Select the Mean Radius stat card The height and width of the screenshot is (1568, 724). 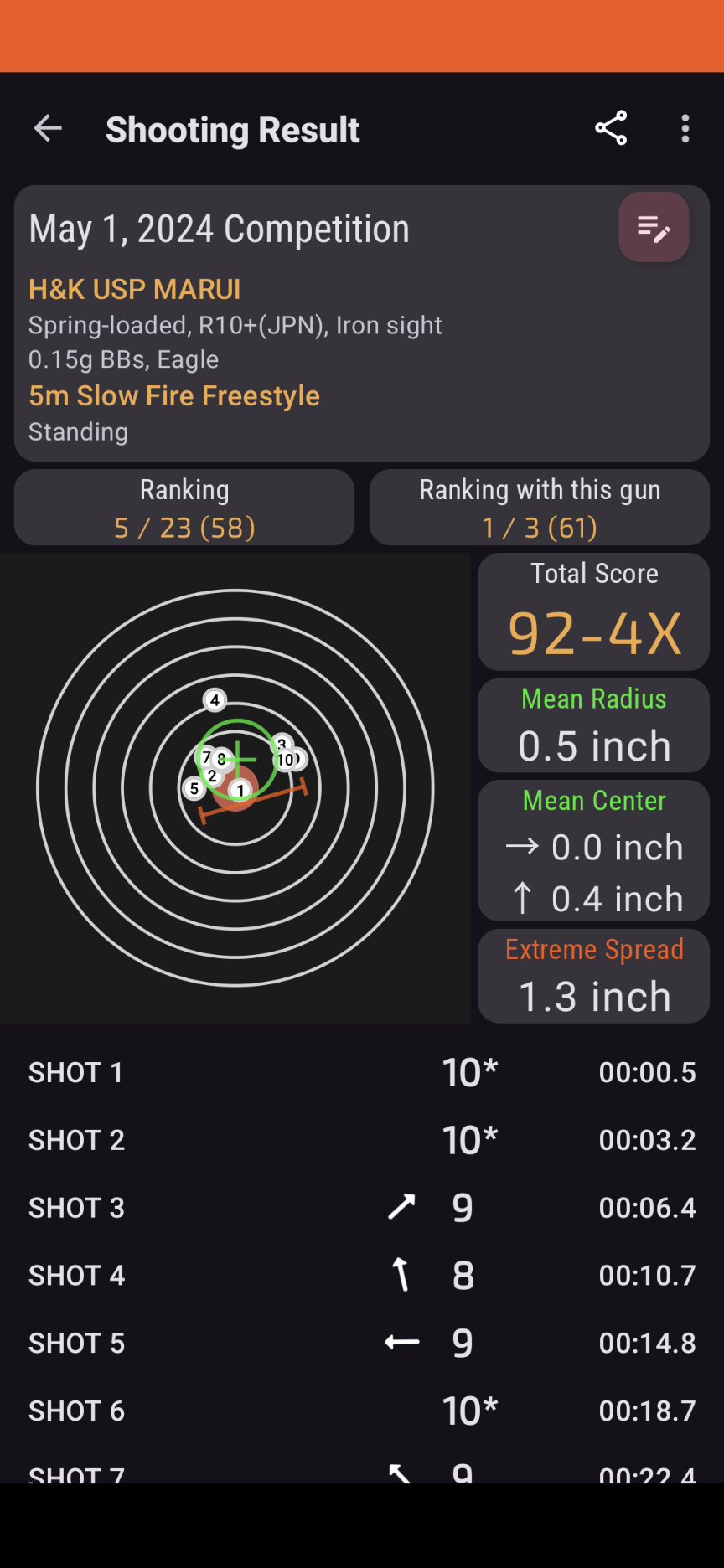pos(592,725)
